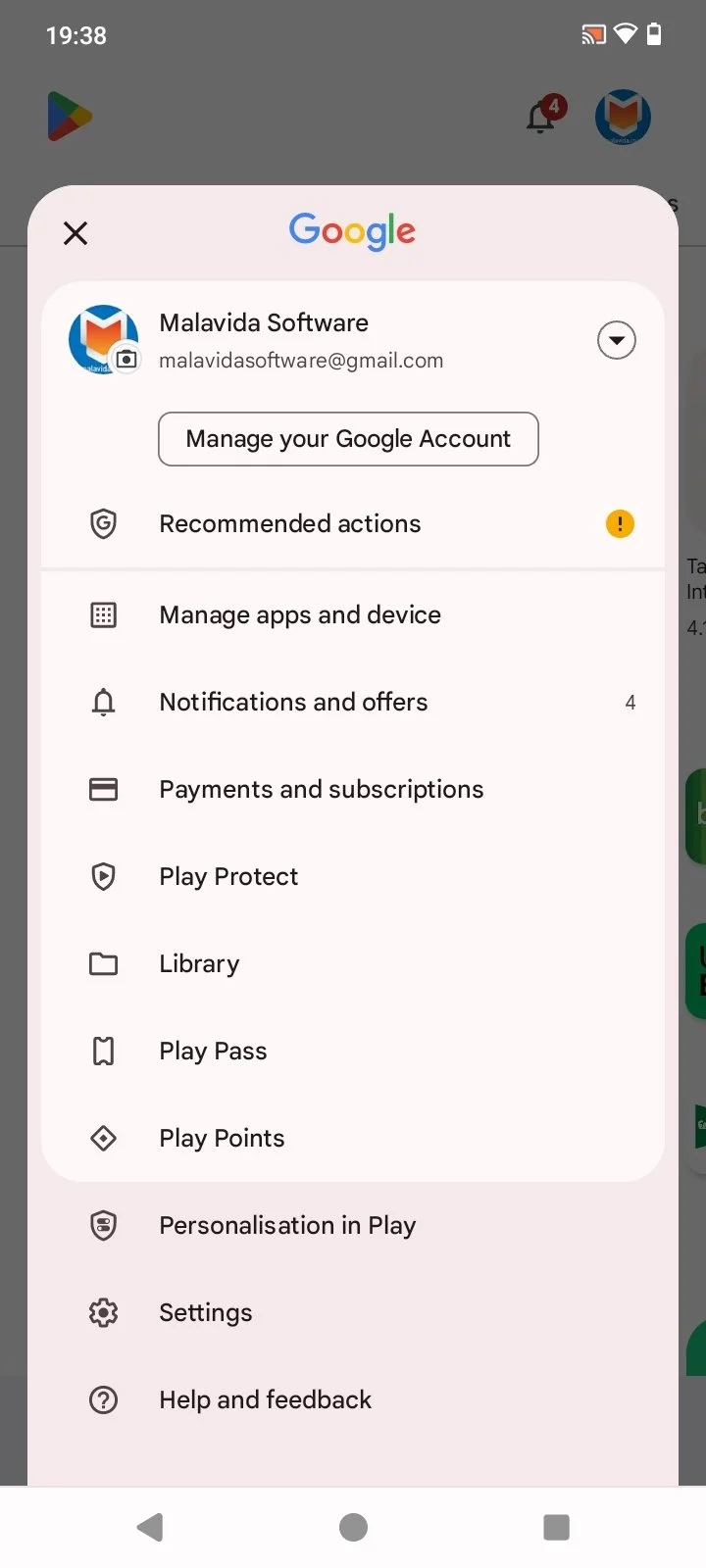The width and height of the screenshot is (706, 1568).
Task: Select Personalisation in Play
Action: tap(286, 1225)
